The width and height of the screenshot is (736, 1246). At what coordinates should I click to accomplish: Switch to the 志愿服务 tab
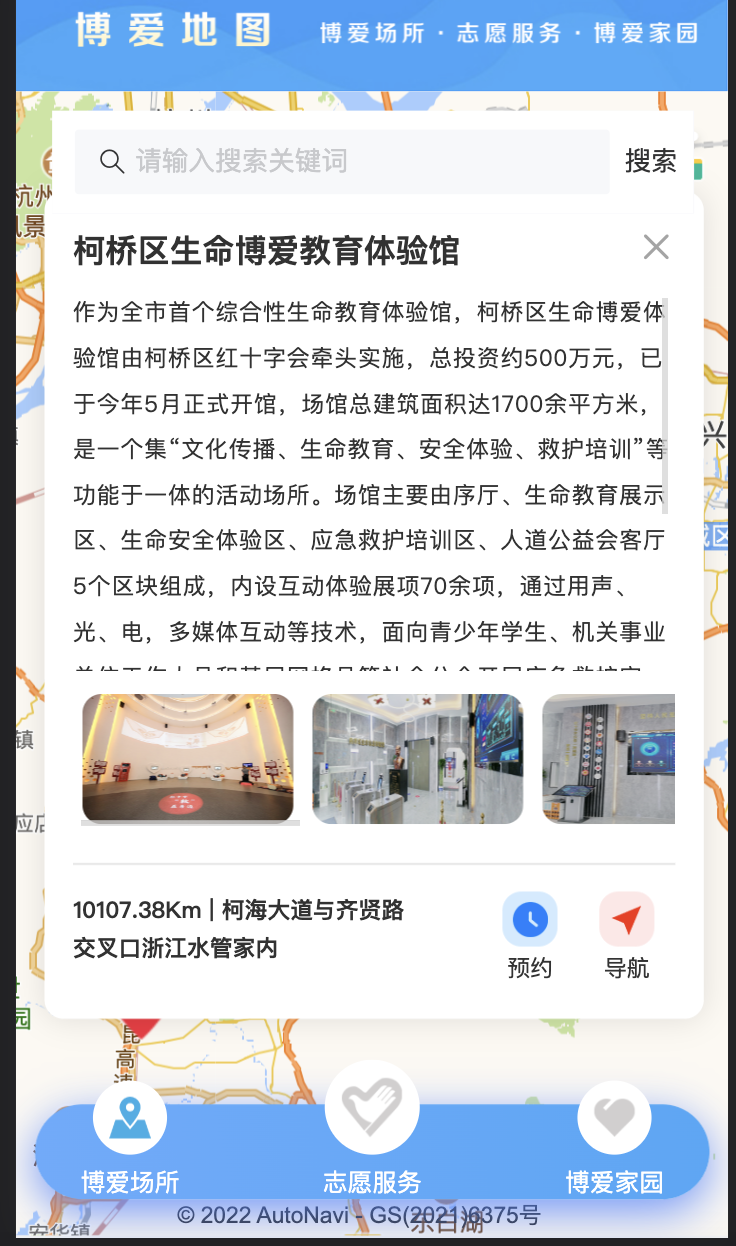point(372,1130)
